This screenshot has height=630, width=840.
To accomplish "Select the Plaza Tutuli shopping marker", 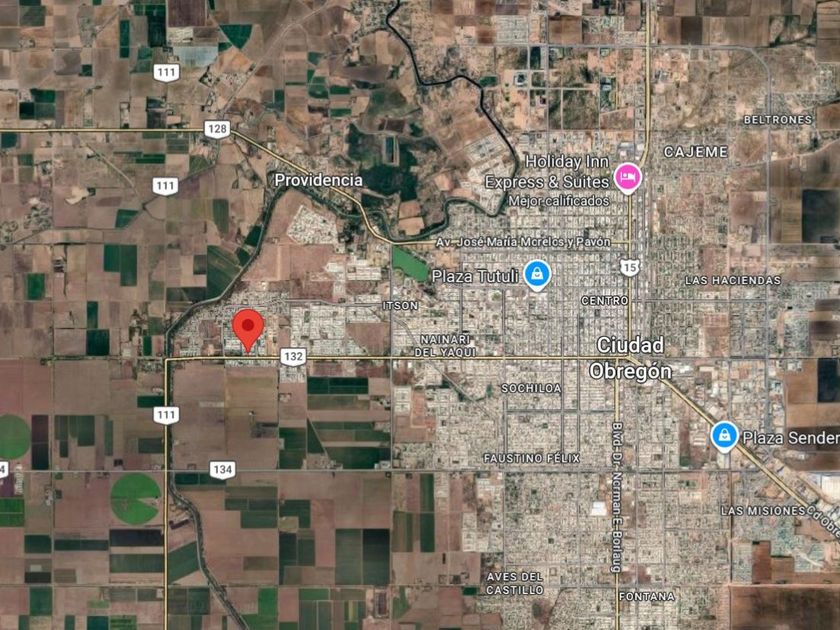I will (537, 275).
